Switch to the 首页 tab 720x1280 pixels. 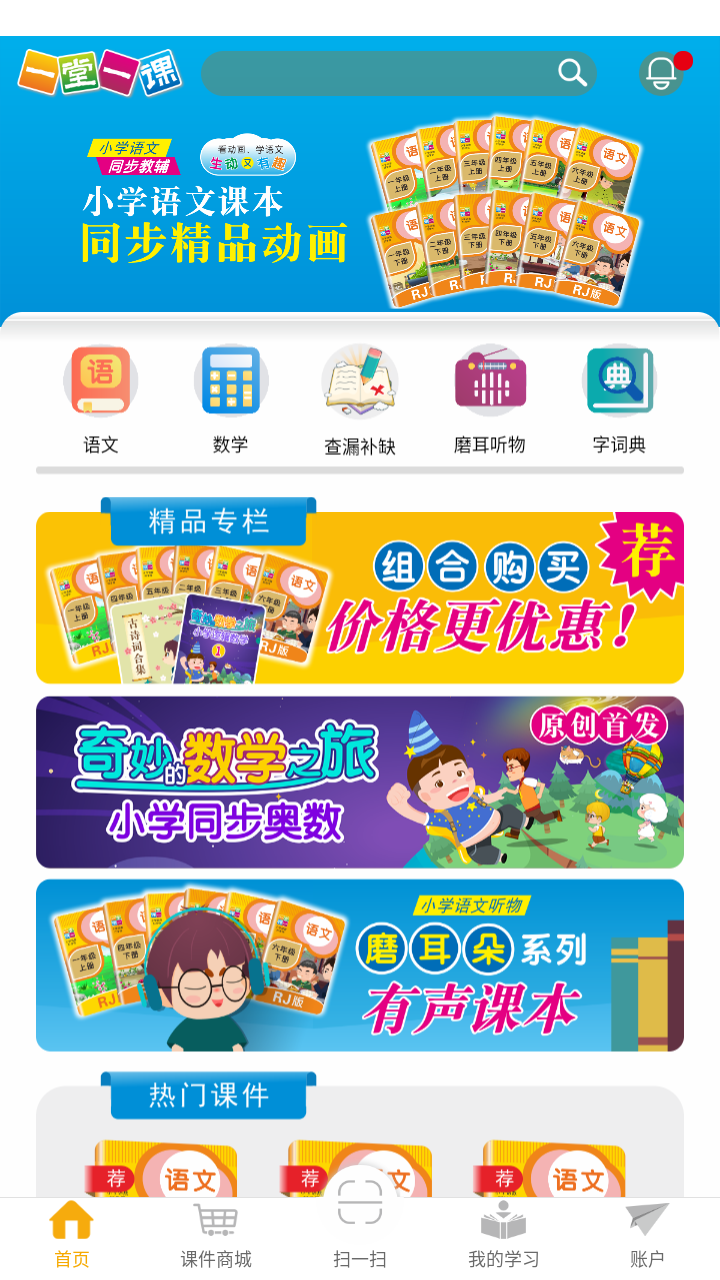click(72, 1234)
